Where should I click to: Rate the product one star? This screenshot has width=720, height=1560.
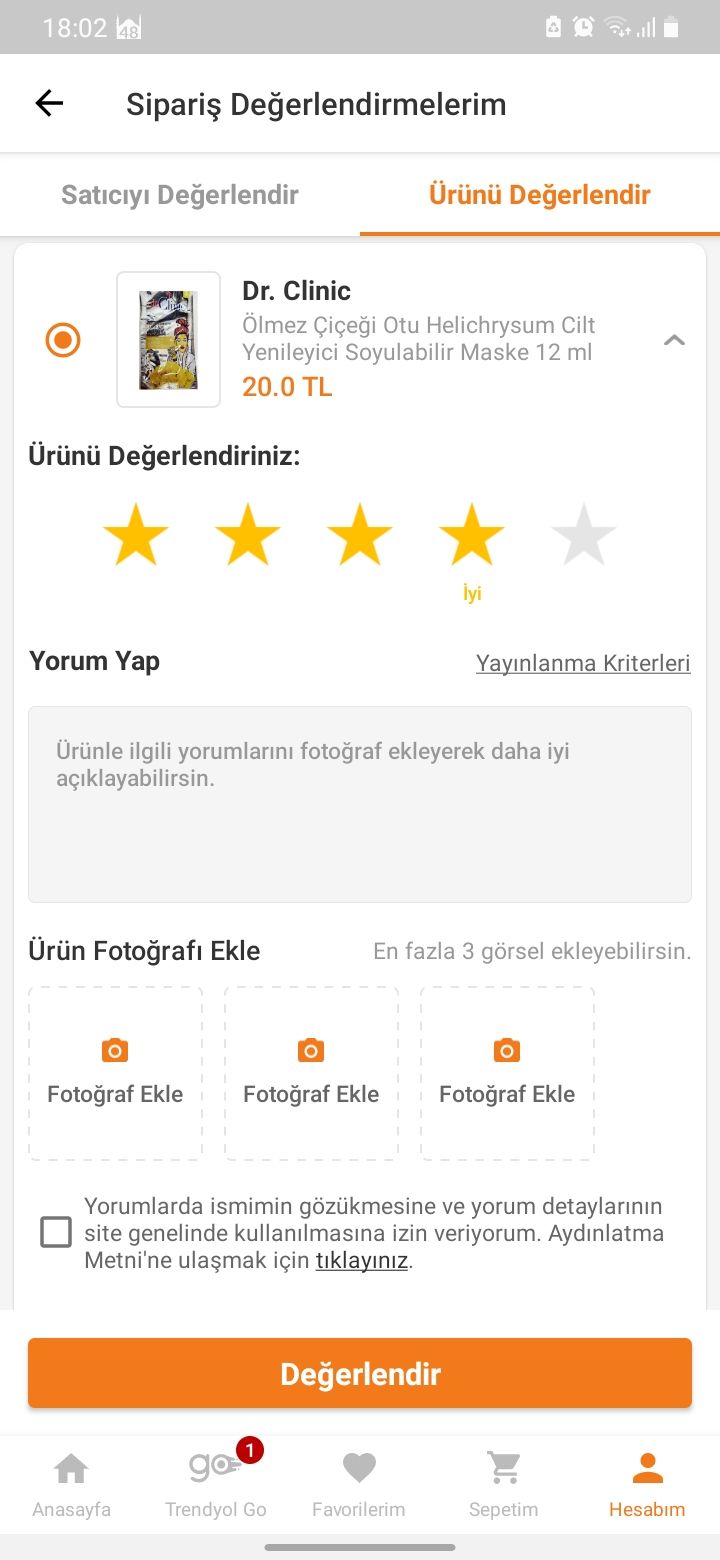coord(136,535)
